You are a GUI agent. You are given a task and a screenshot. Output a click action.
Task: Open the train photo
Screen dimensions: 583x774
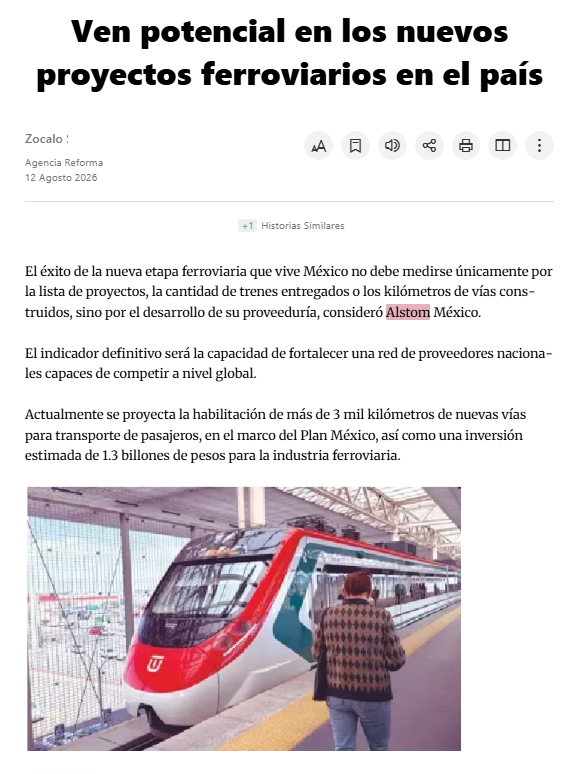[x=244, y=619]
